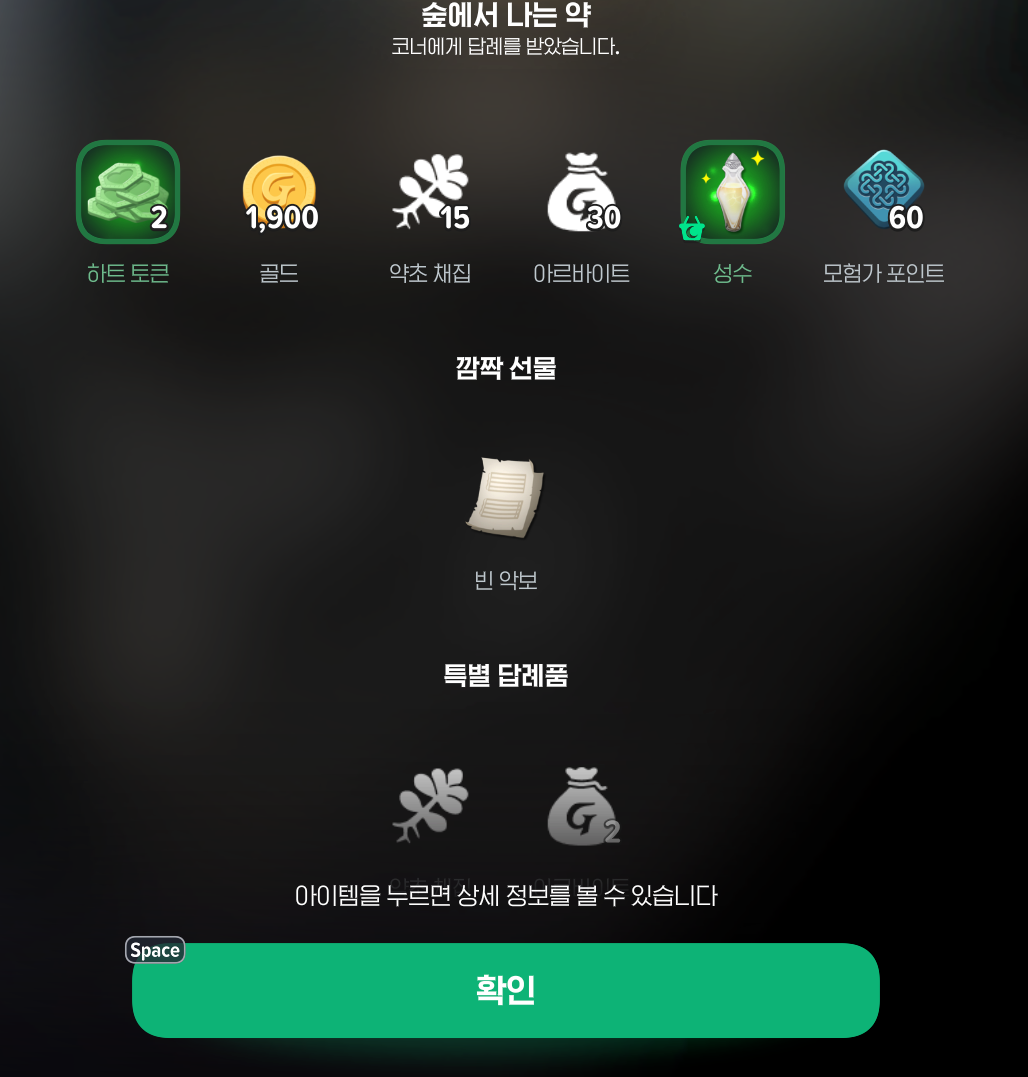Screen dimensions: 1028x1077
Task: Check the 모험가 포인트 60 reward
Action: click(884, 192)
